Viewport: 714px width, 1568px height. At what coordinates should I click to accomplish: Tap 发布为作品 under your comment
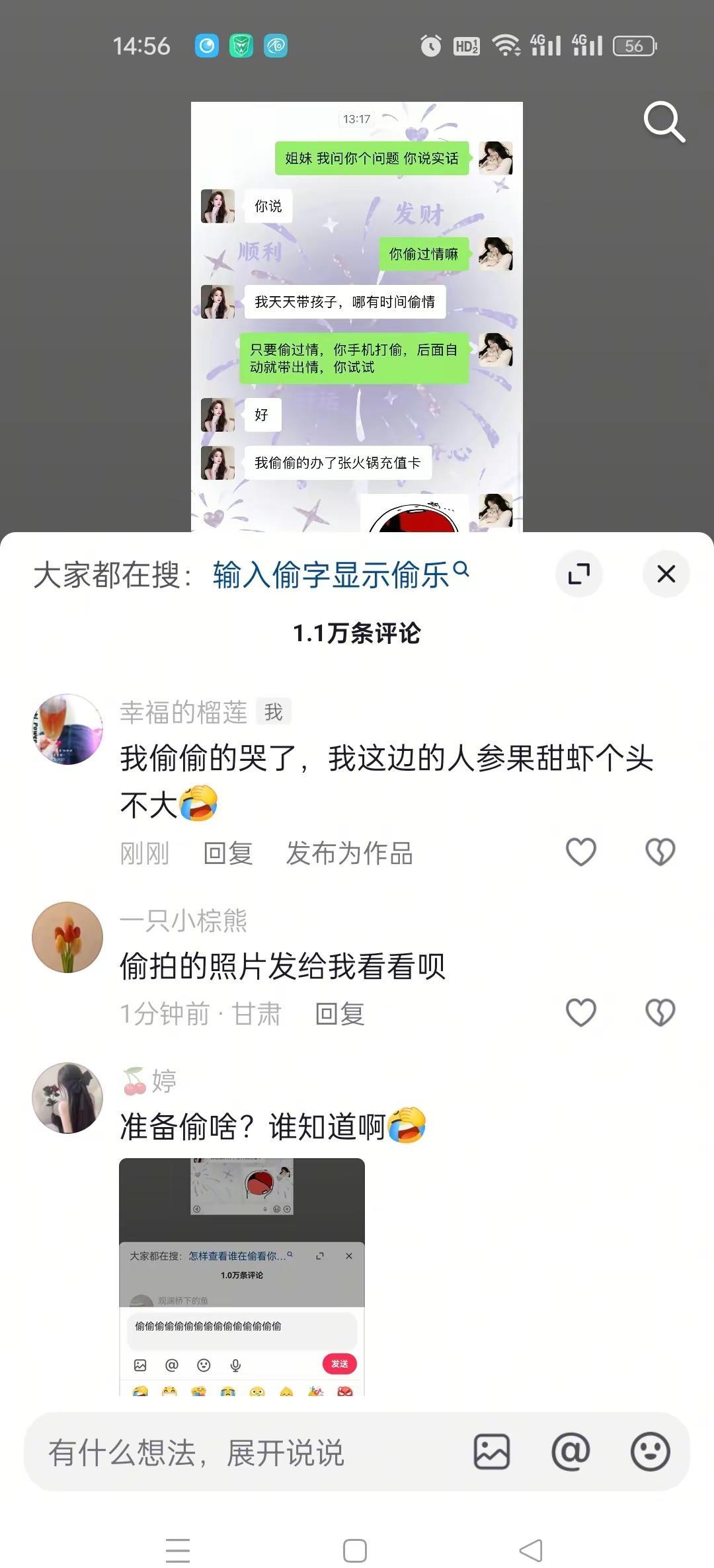[348, 855]
